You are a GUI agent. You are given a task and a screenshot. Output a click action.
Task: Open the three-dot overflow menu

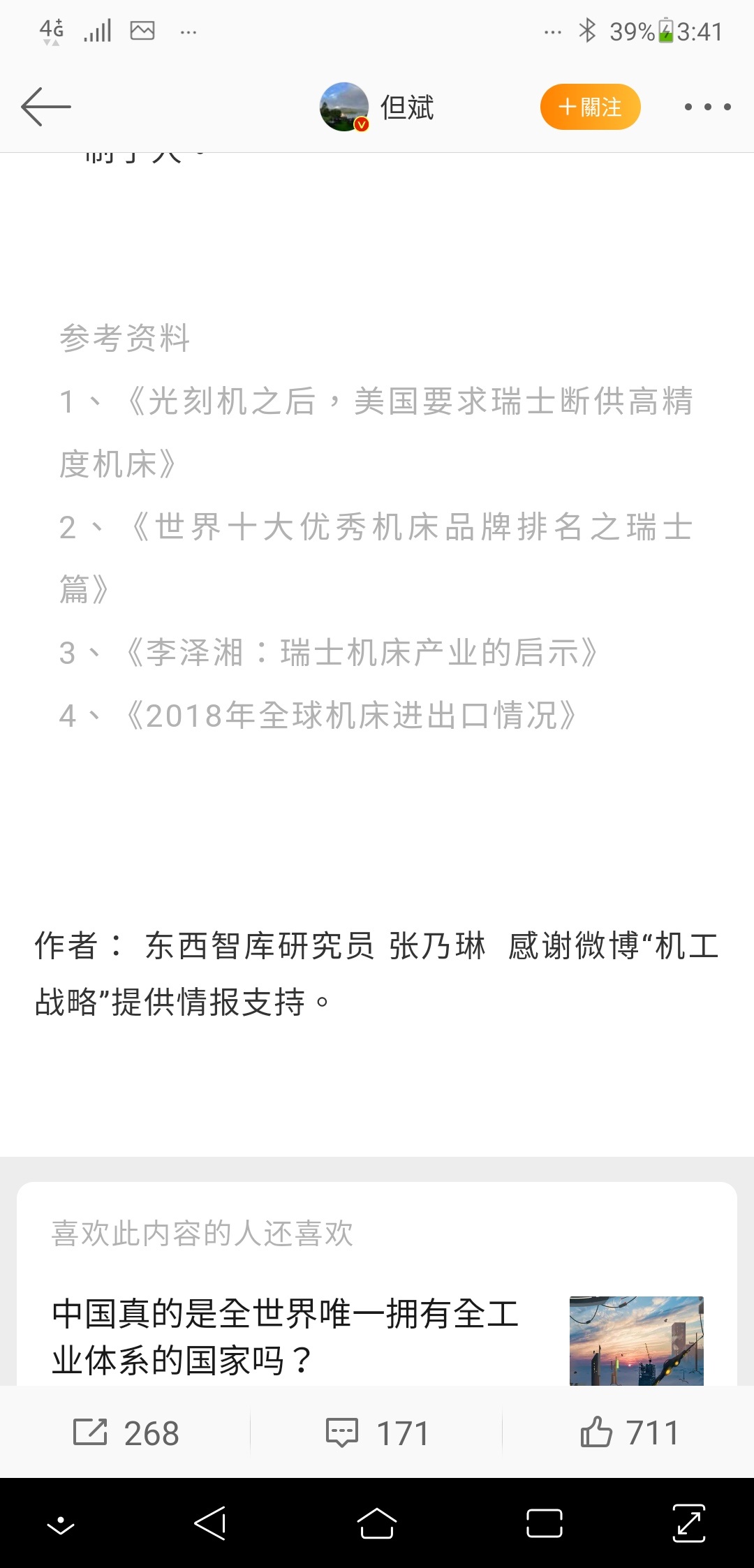pyautogui.click(x=707, y=107)
